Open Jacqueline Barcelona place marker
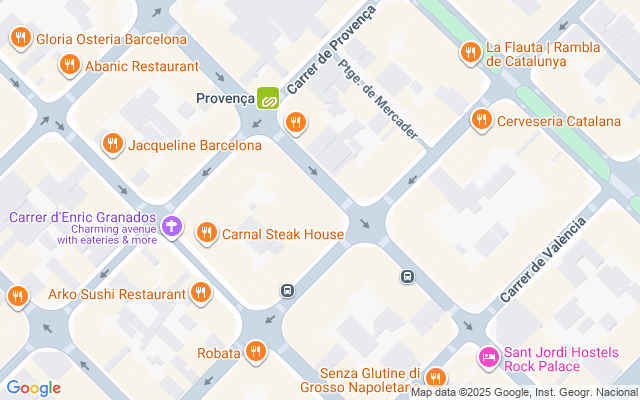 coord(113,145)
